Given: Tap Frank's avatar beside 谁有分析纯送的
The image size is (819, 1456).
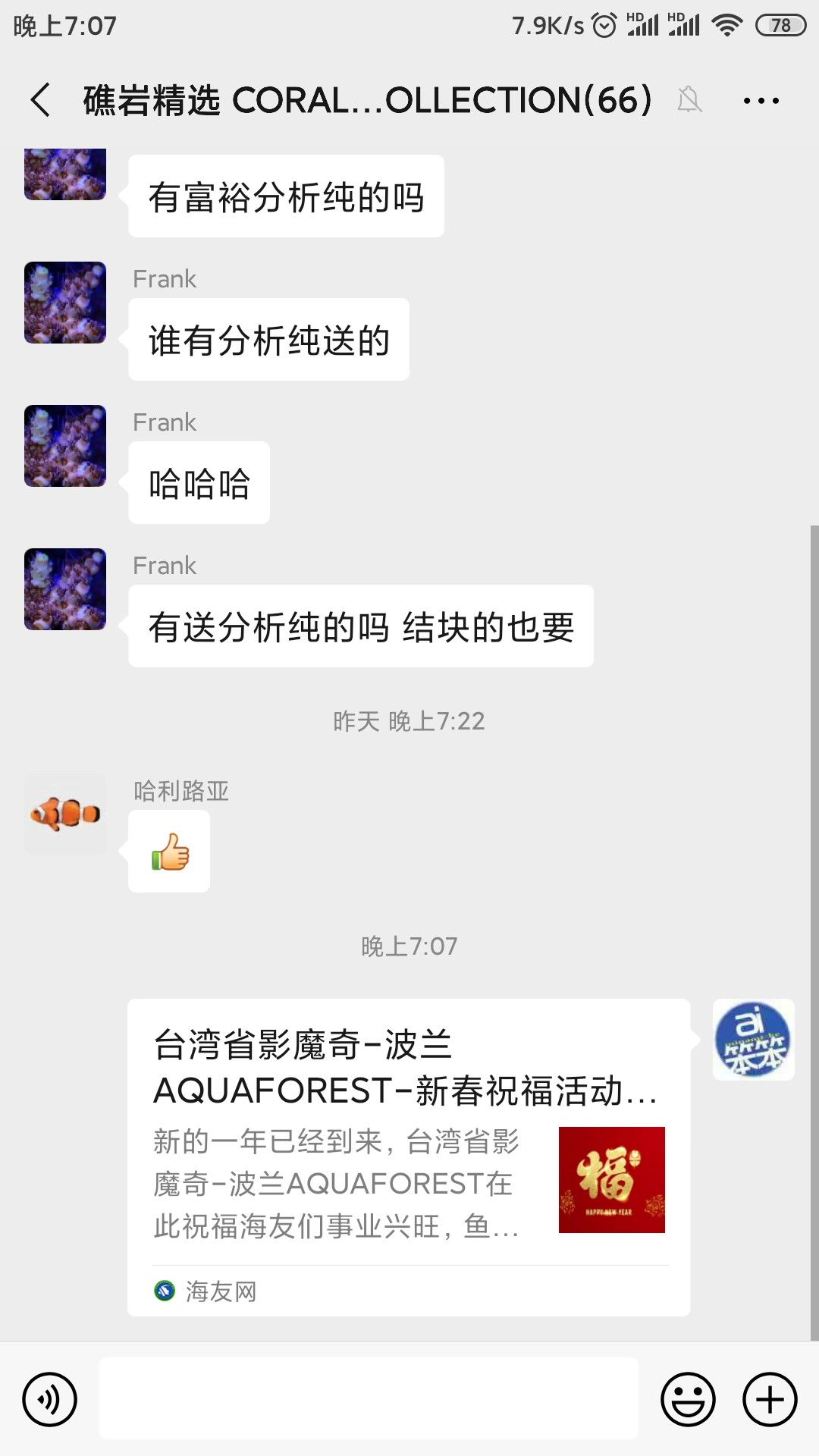Looking at the screenshot, I should tap(65, 303).
